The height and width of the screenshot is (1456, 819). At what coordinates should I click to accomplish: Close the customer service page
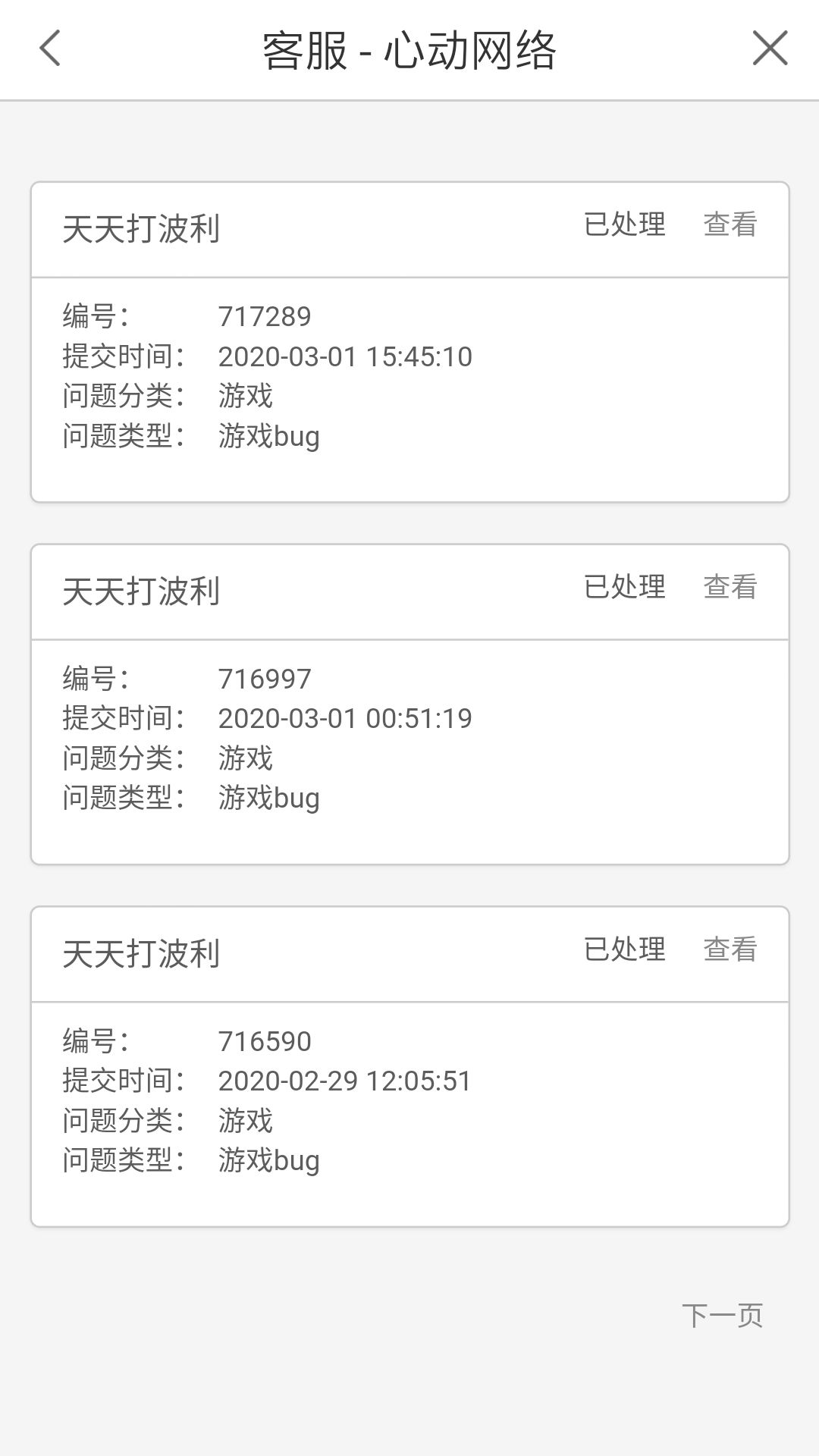click(769, 49)
